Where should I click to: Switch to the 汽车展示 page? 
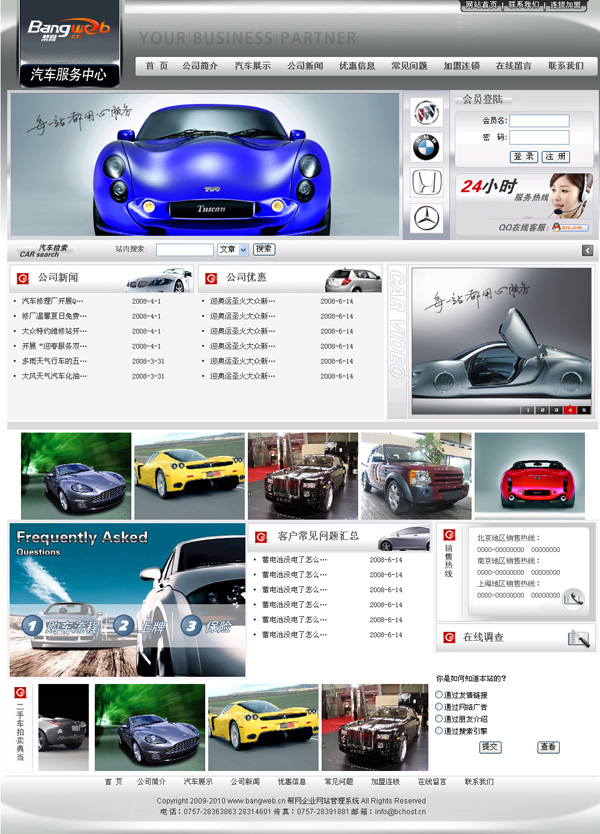click(252, 66)
